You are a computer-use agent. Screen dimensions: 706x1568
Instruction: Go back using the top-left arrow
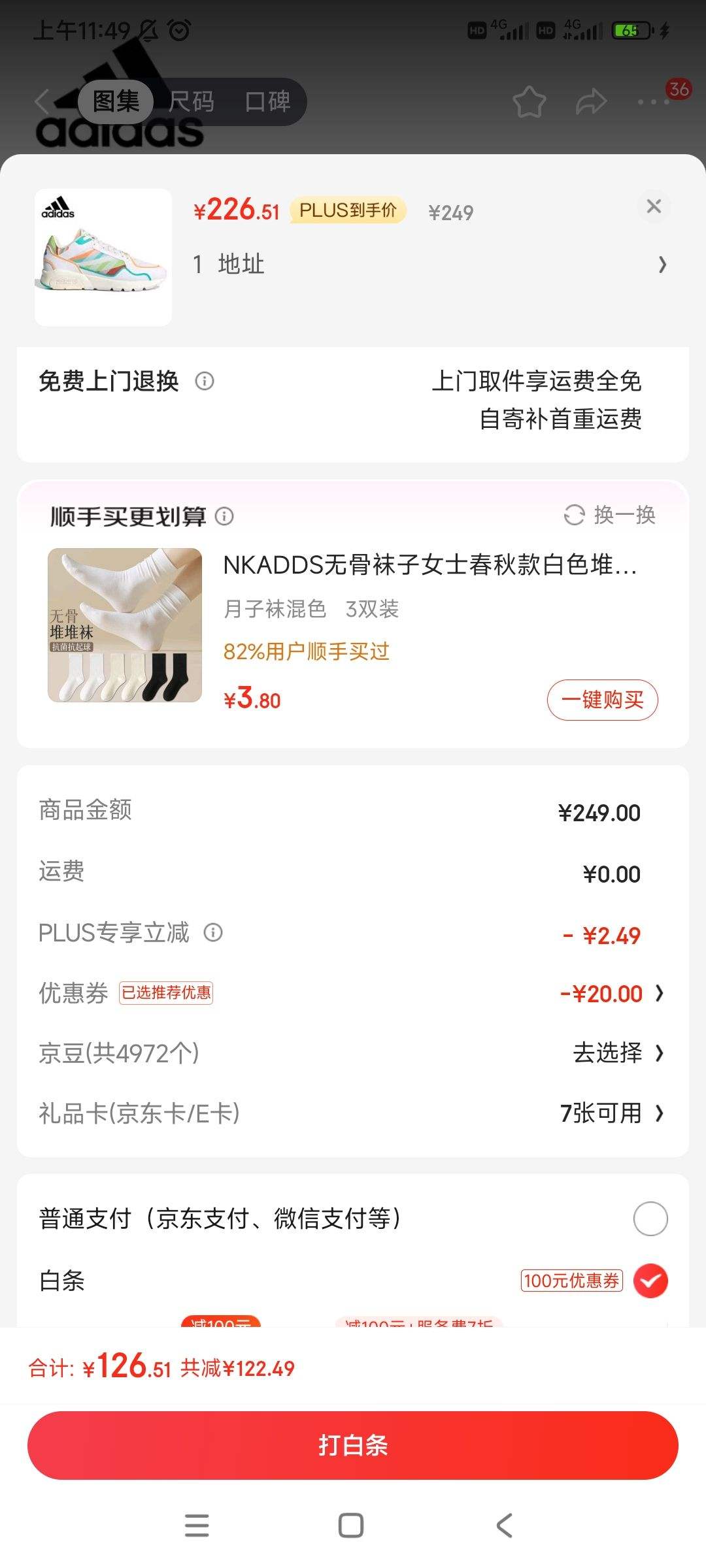[41, 101]
